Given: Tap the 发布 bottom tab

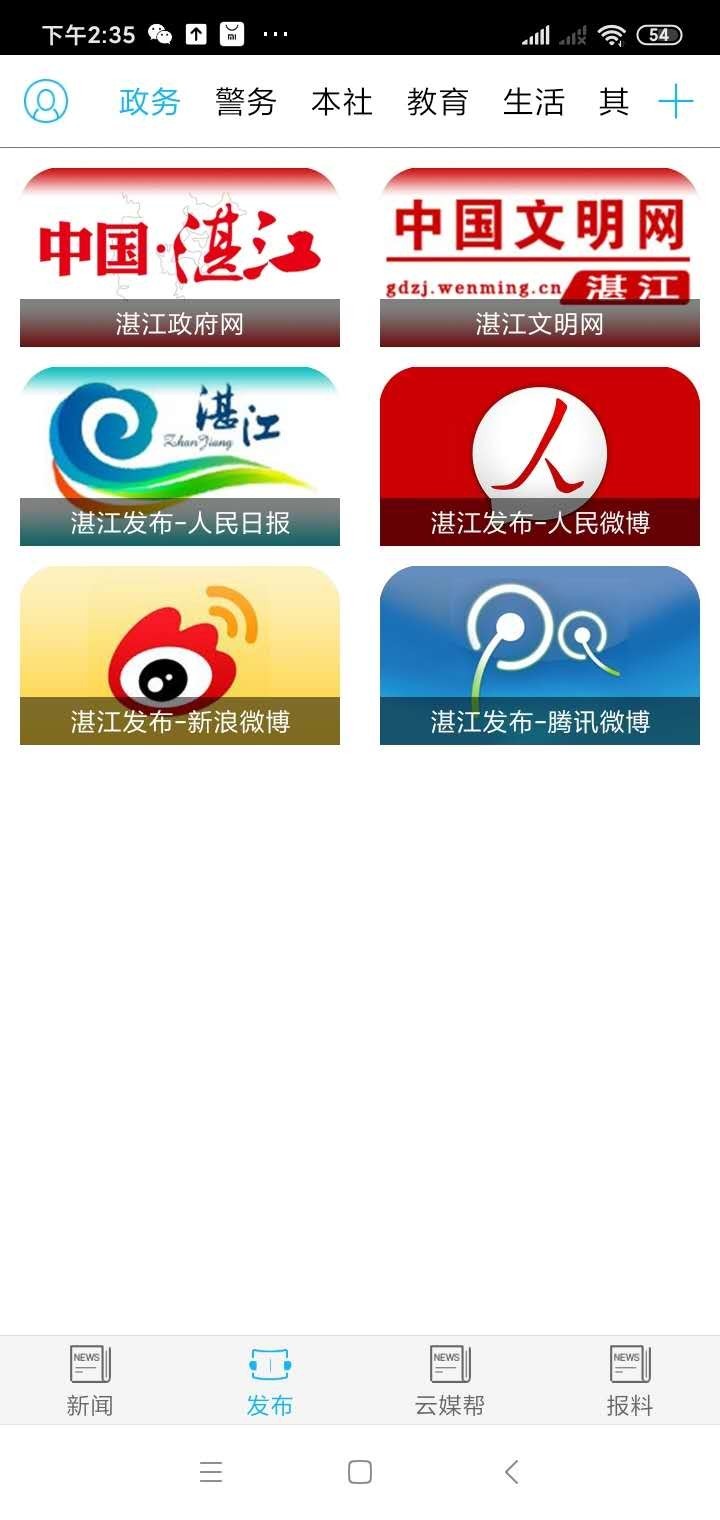Looking at the screenshot, I should click(270, 1381).
